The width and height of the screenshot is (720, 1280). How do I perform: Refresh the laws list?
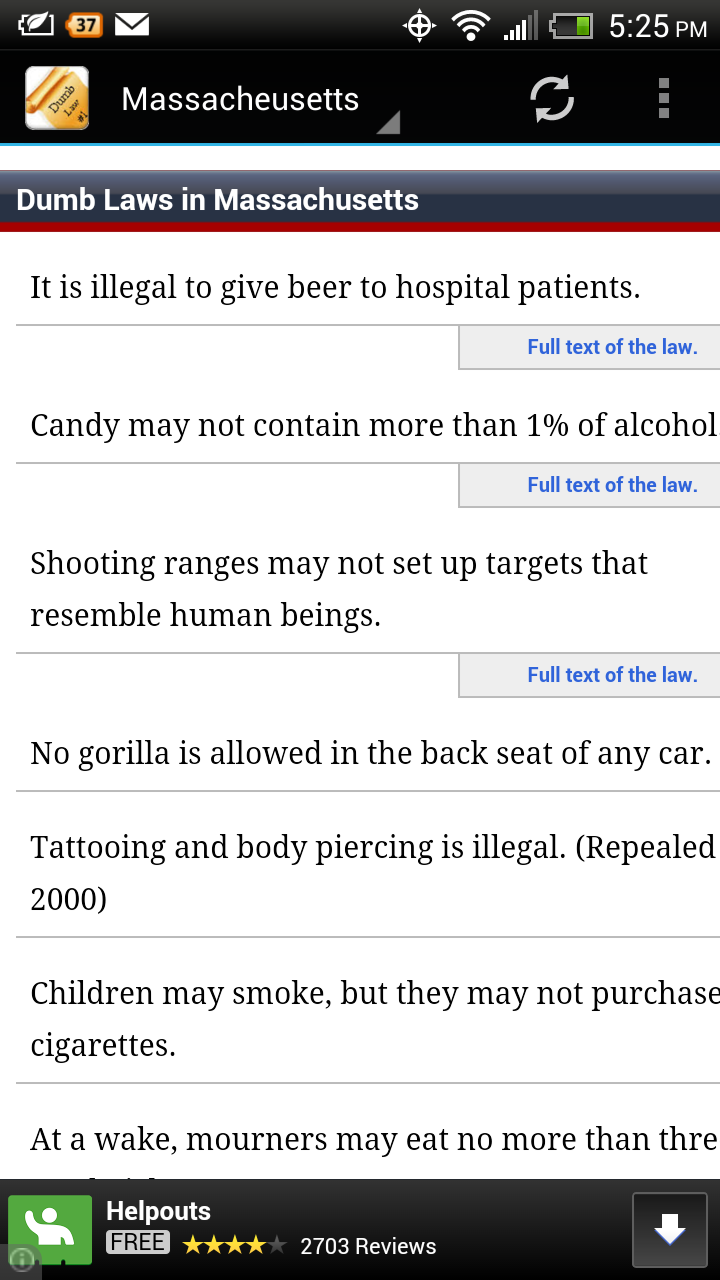click(x=551, y=97)
